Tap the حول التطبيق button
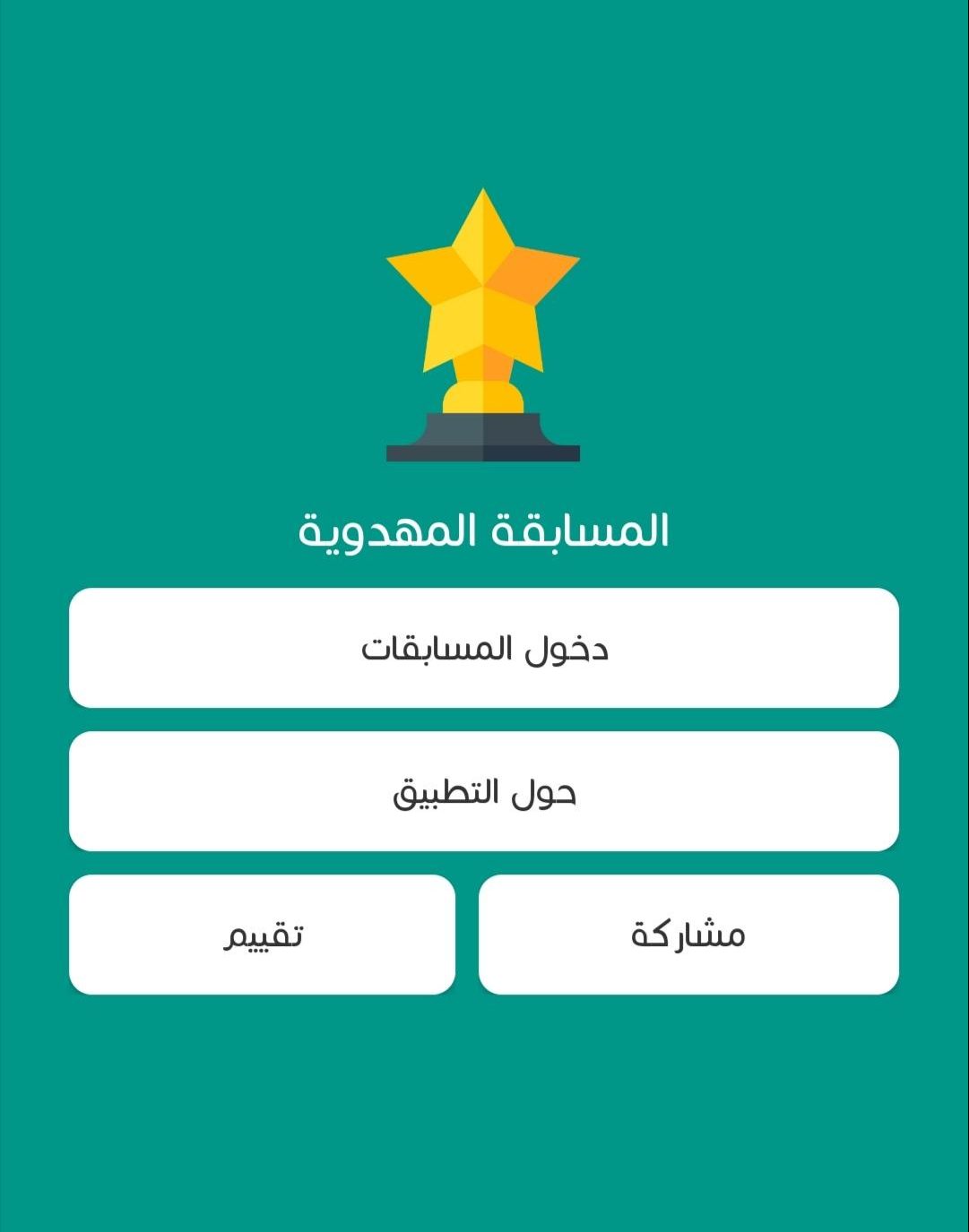Image resolution: width=969 pixels, height=1232 pixels. point(484,791)
